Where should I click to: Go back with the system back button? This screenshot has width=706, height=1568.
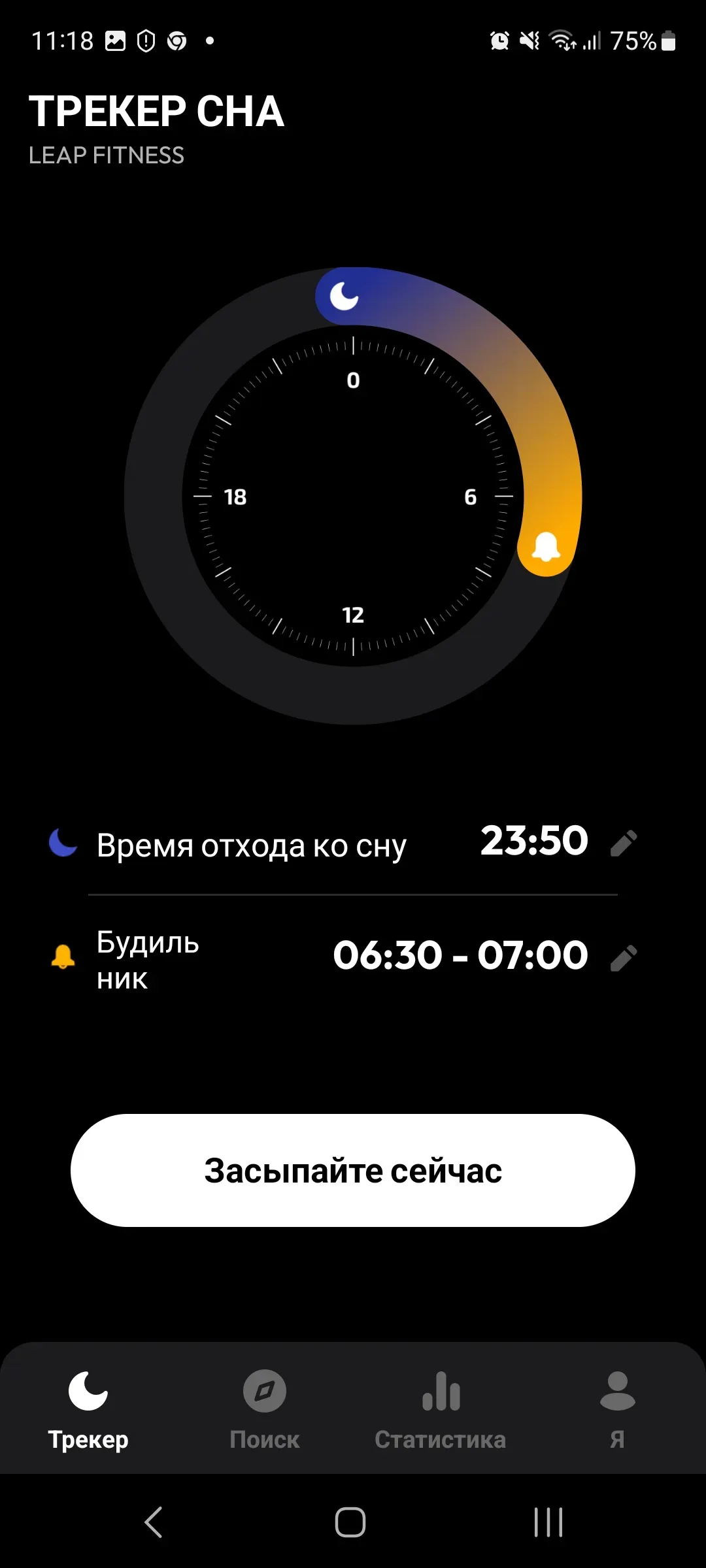[154, 1522]
